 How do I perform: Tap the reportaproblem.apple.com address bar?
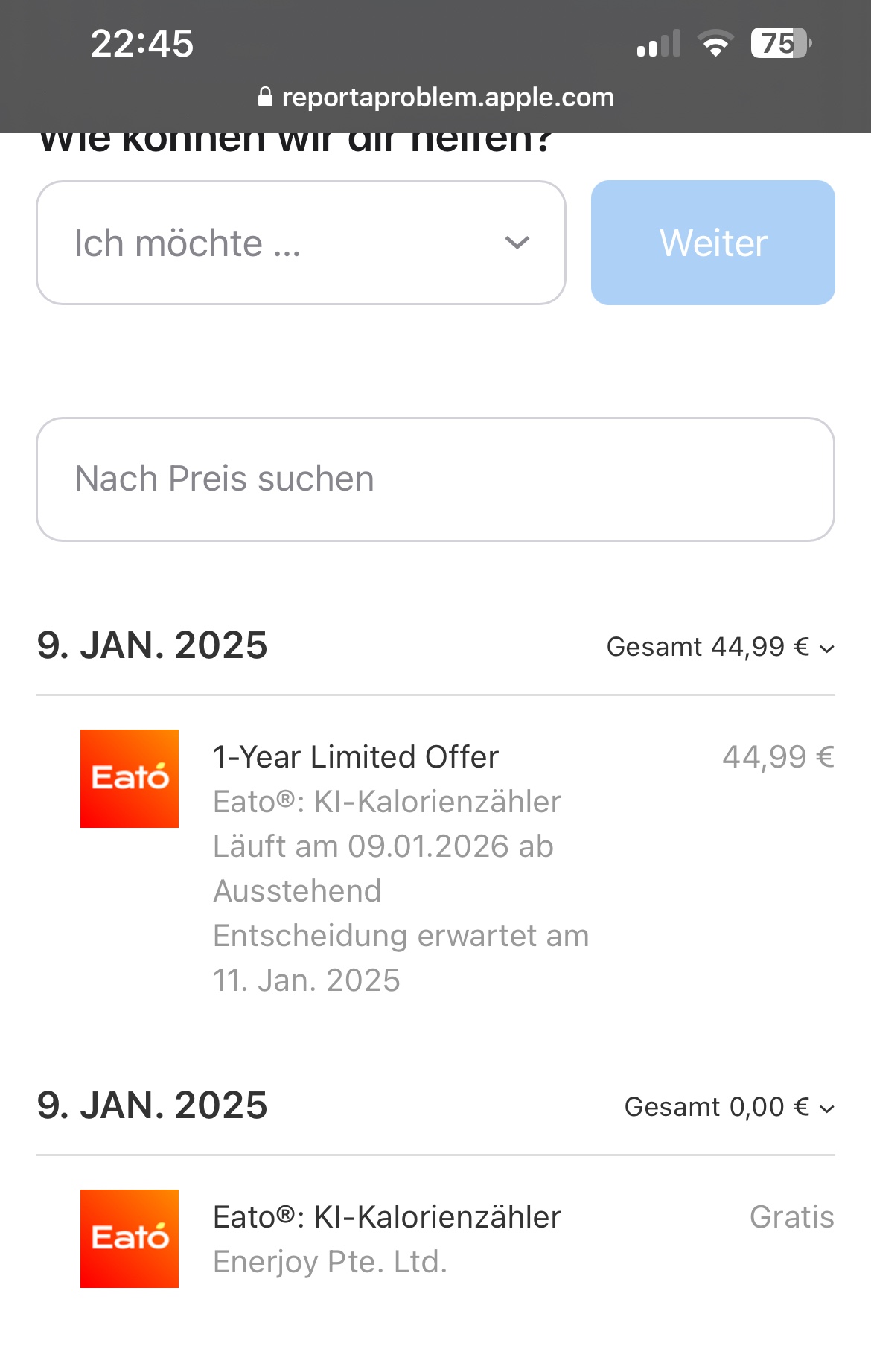[436, 98]
